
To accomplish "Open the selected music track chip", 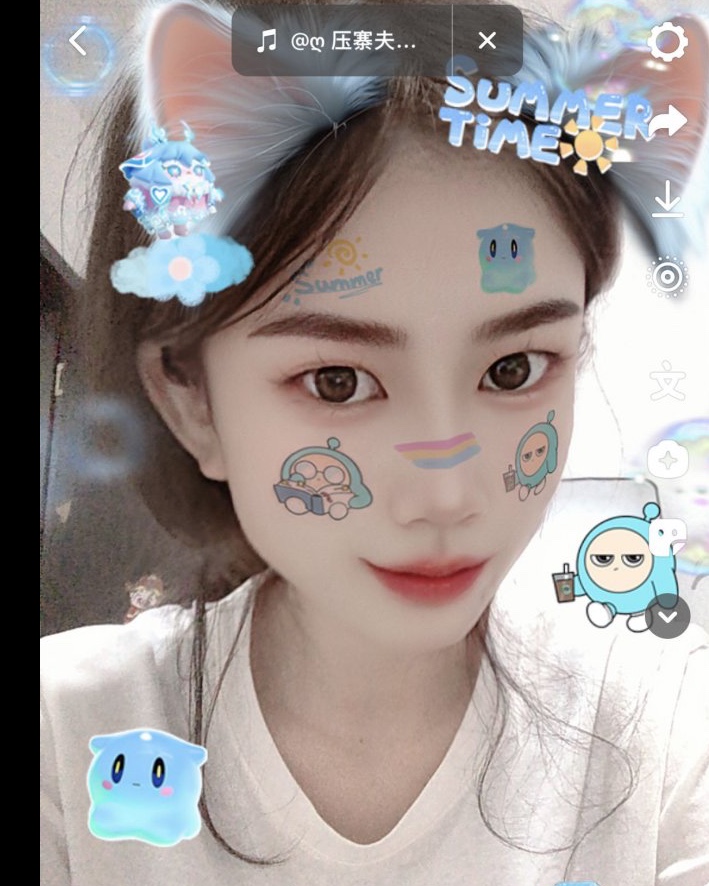I will click(340, 41).
